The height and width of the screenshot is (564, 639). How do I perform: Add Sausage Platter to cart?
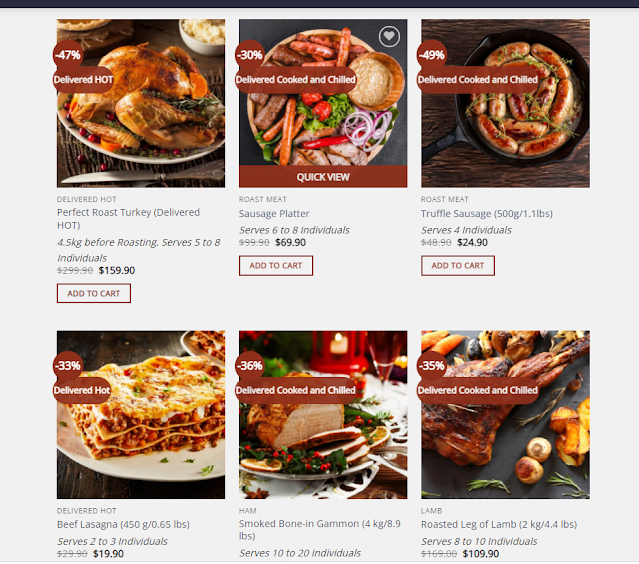pos(276,265)
